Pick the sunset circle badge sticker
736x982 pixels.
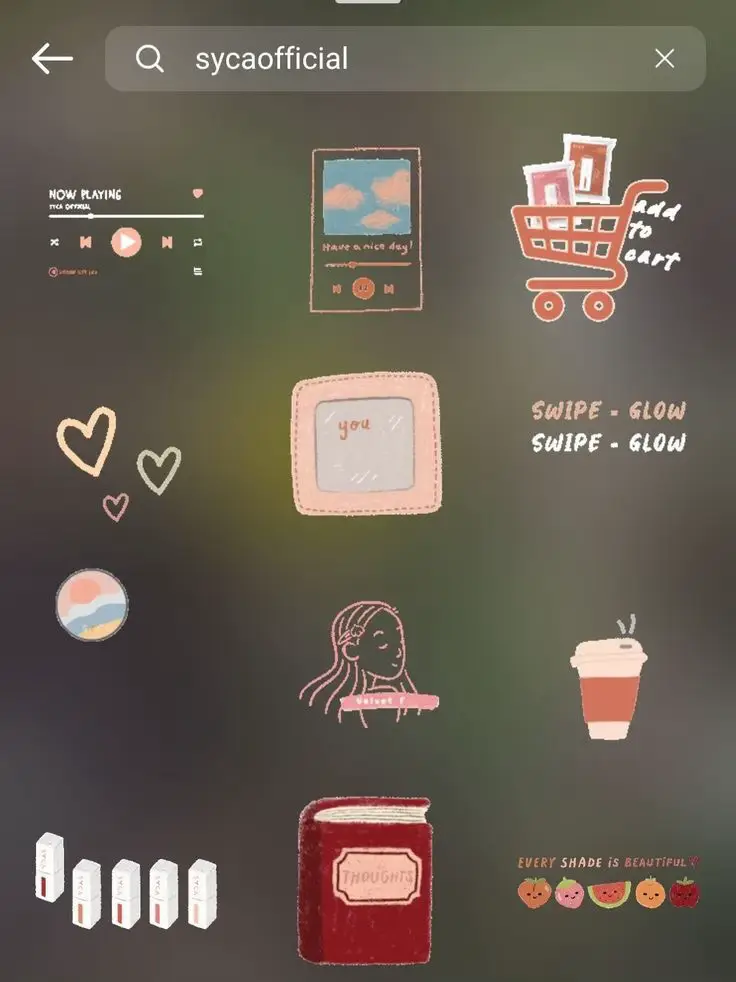90,602
